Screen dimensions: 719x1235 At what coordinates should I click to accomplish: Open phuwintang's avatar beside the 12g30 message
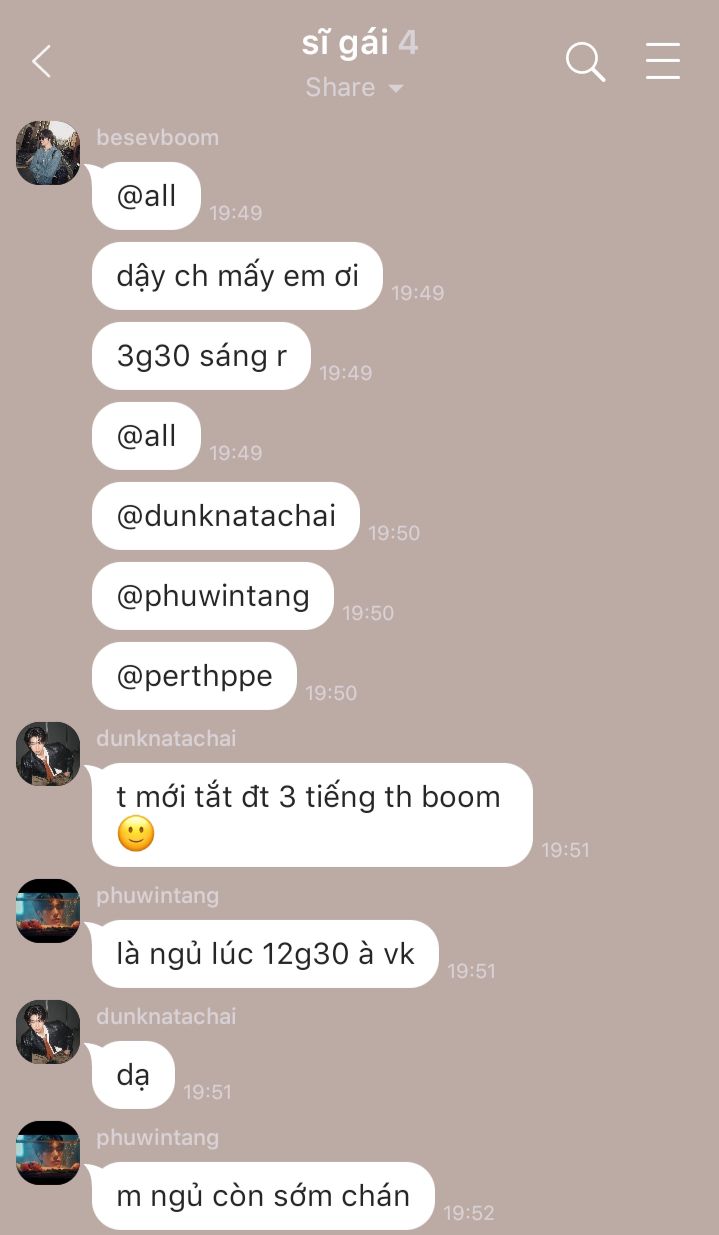click(x=48, y=911)
